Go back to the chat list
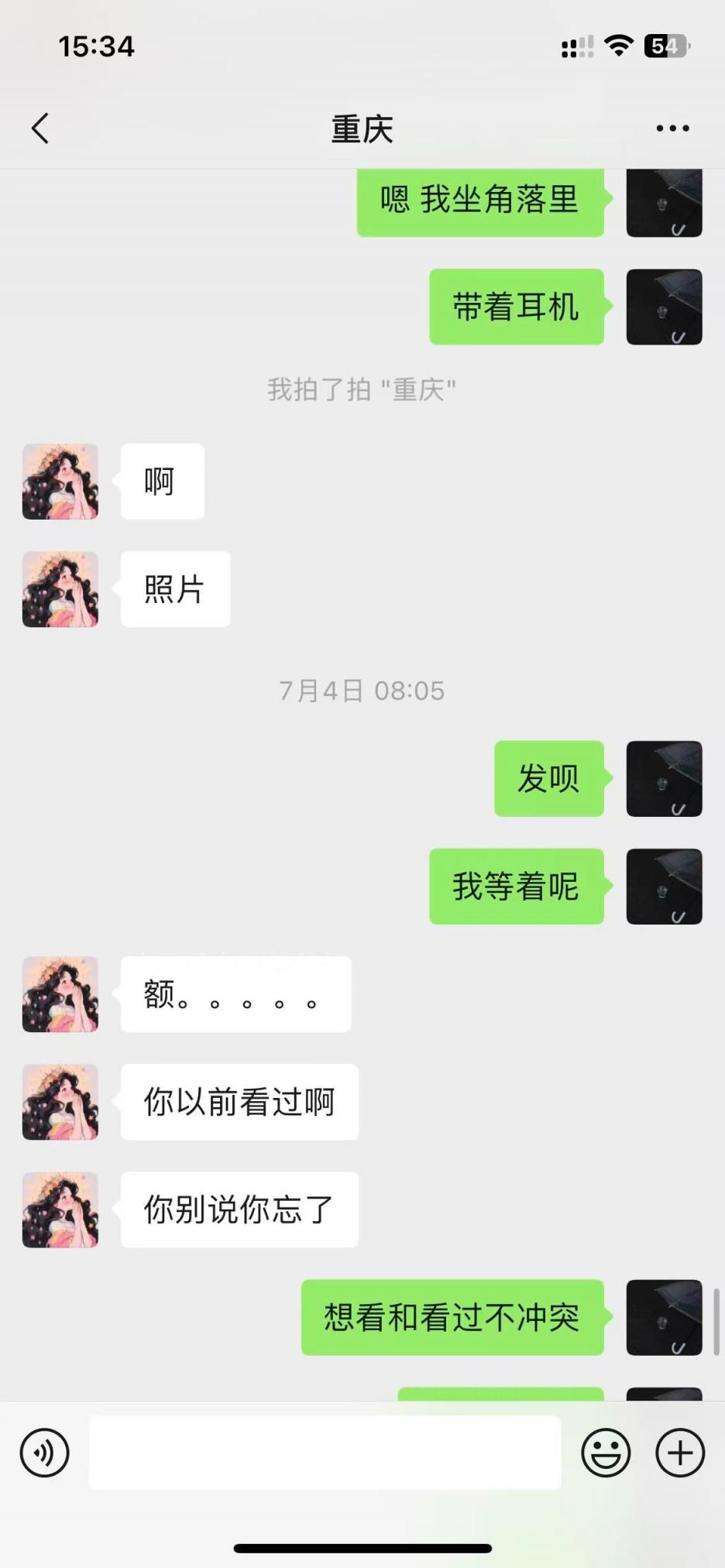 (x=40, y=129)
